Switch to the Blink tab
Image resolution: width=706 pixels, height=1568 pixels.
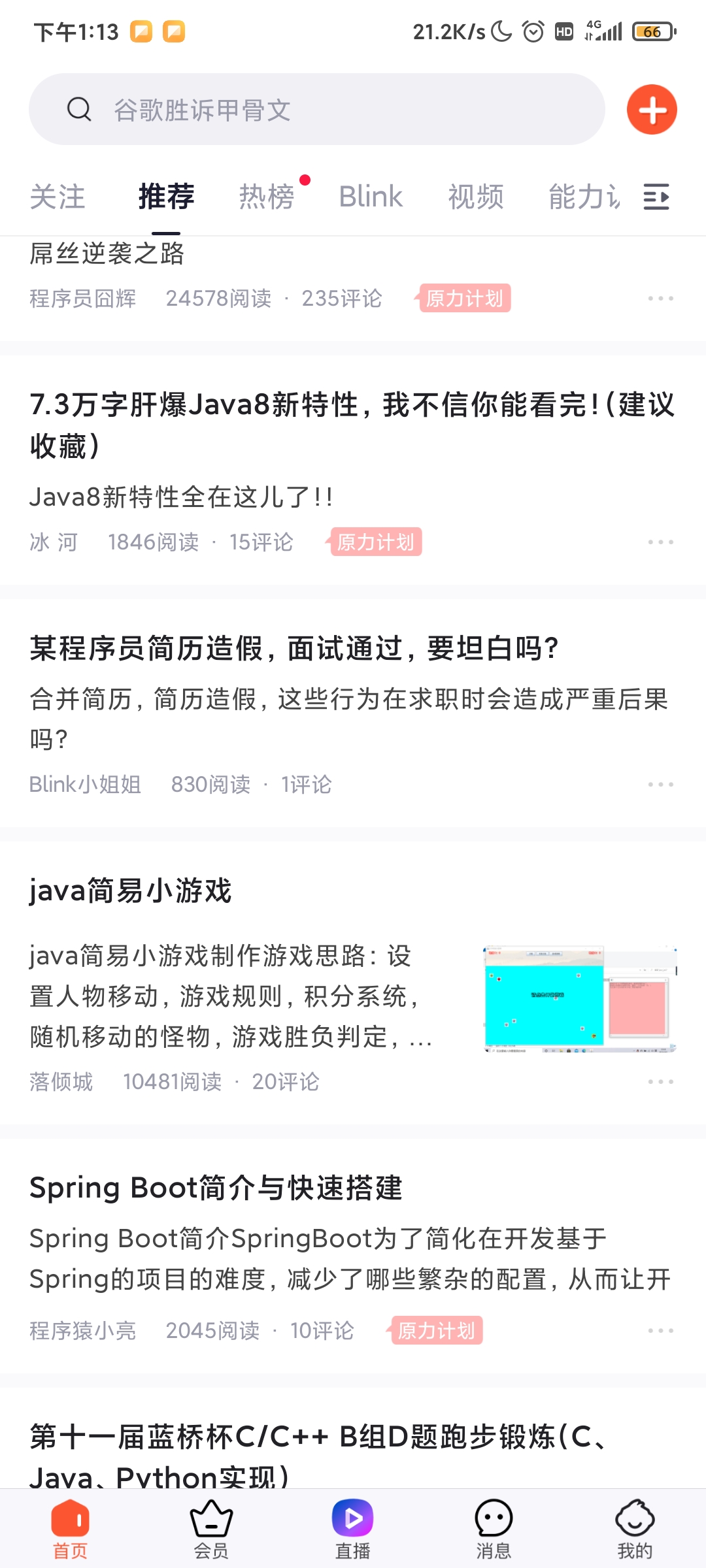click(x=370, y=197)
